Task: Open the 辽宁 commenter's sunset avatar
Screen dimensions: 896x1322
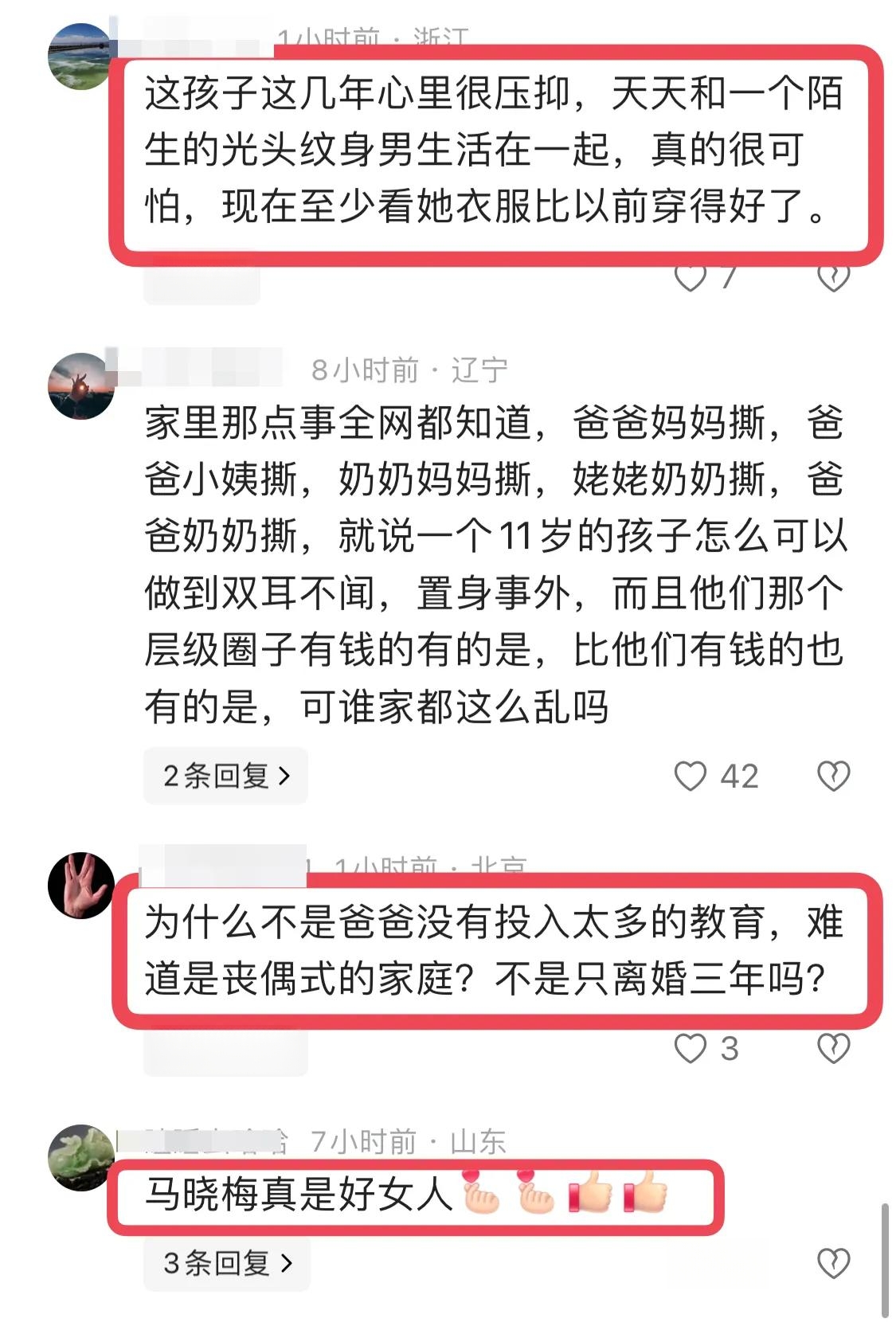Action: (x=80, y=385)
